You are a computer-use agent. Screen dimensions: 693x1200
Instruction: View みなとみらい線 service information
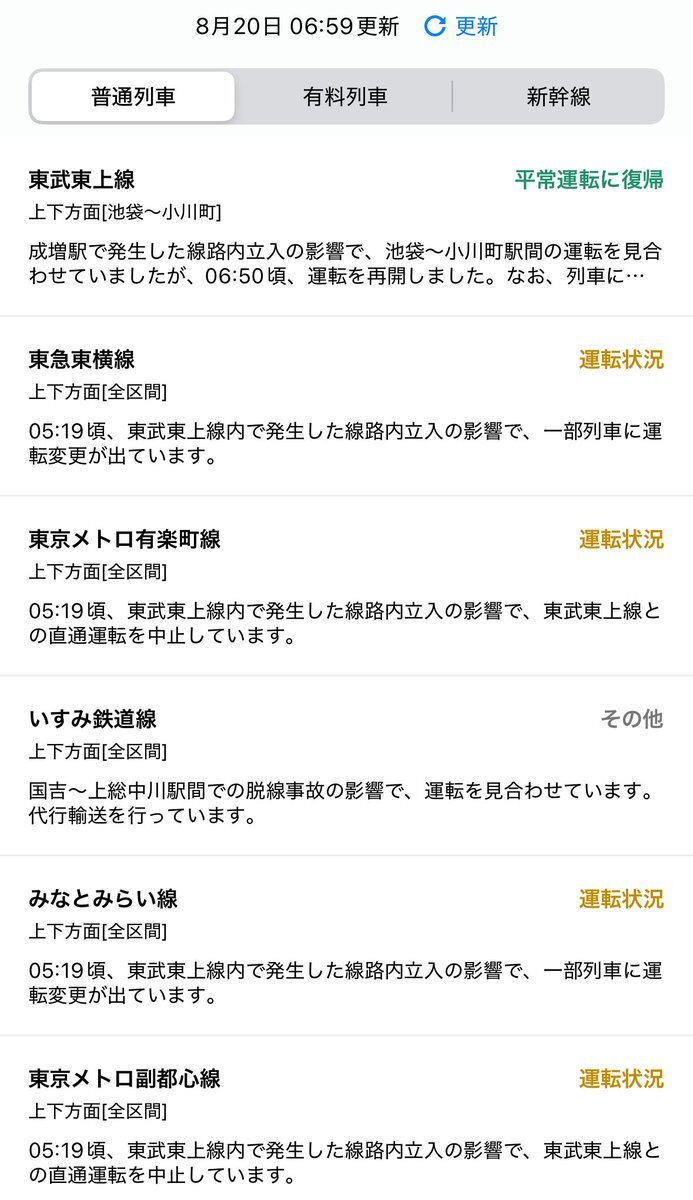point(346,946)
